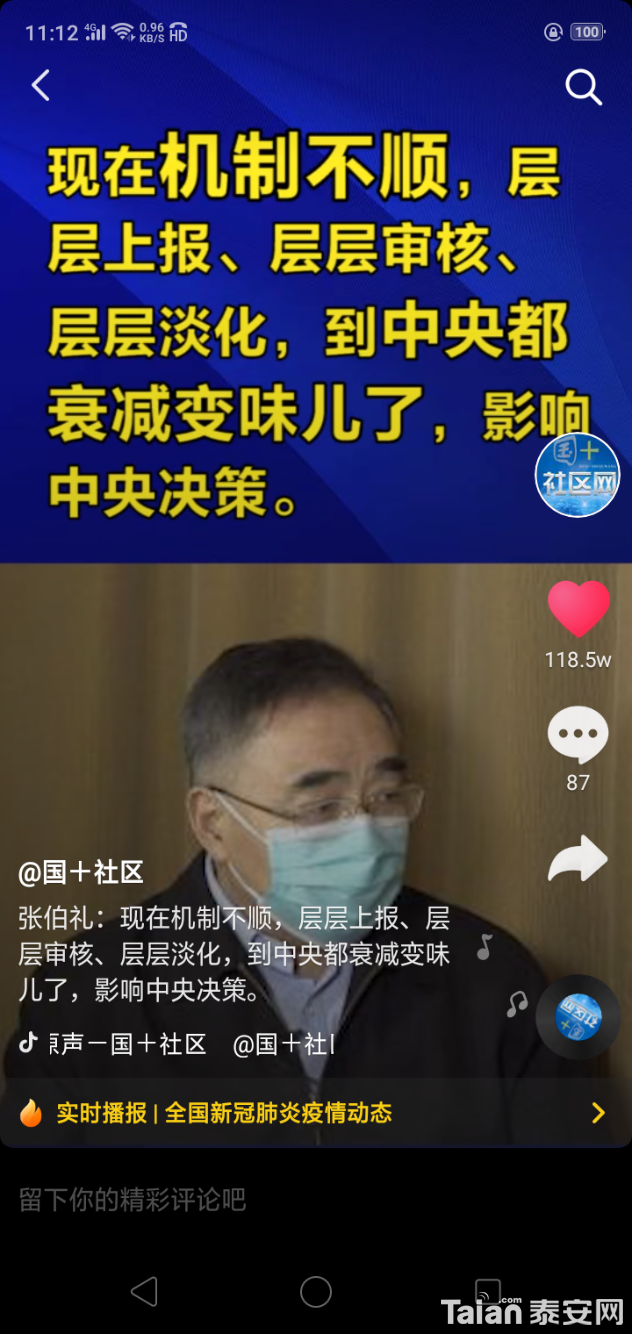Tap the 留下你的精彩评论吧 comment field
This screenshot has height=1334, width=632.
[x=316, y=1199]
